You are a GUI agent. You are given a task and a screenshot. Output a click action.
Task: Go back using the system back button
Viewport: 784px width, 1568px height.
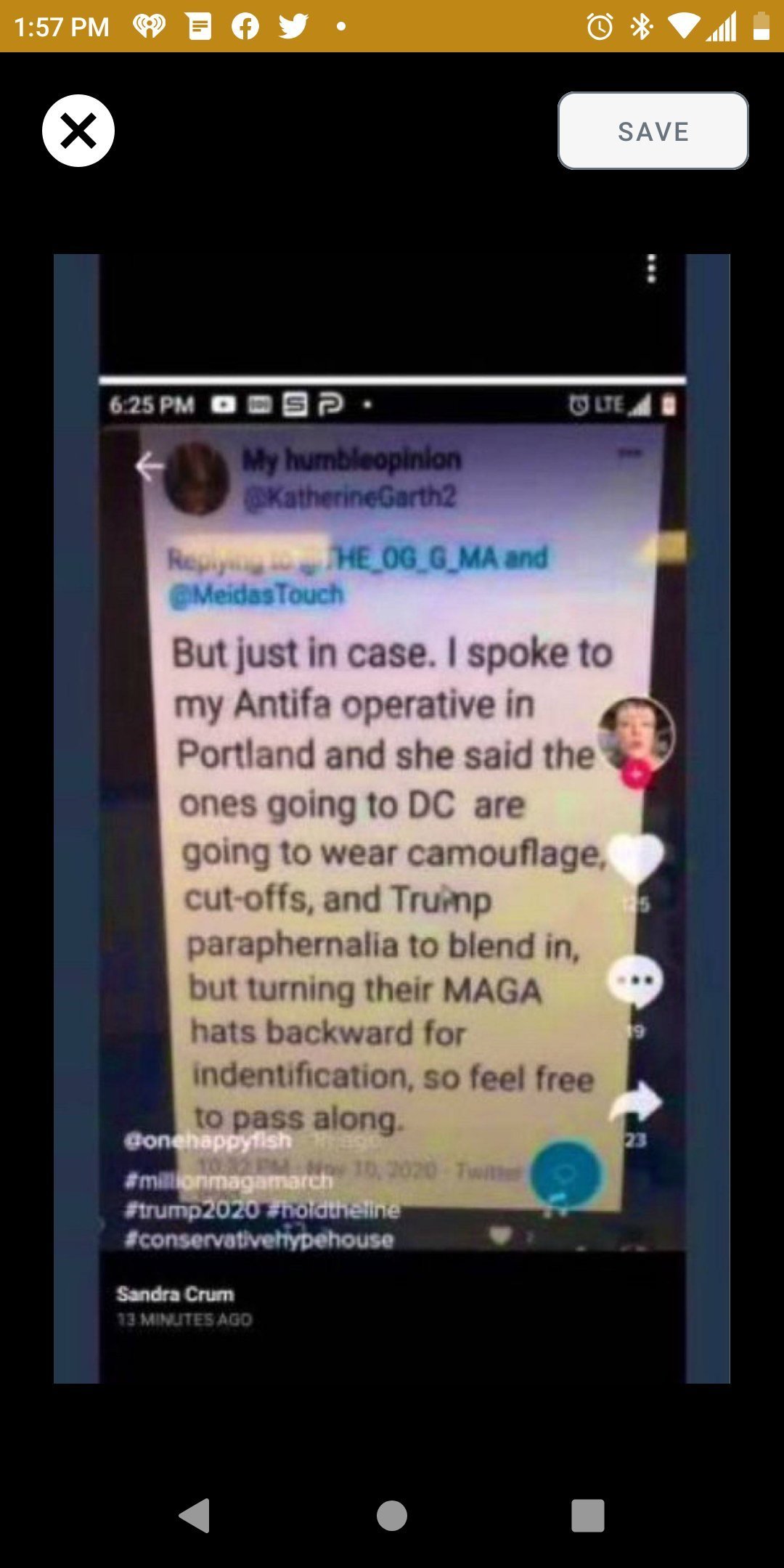pos(195,1516)
